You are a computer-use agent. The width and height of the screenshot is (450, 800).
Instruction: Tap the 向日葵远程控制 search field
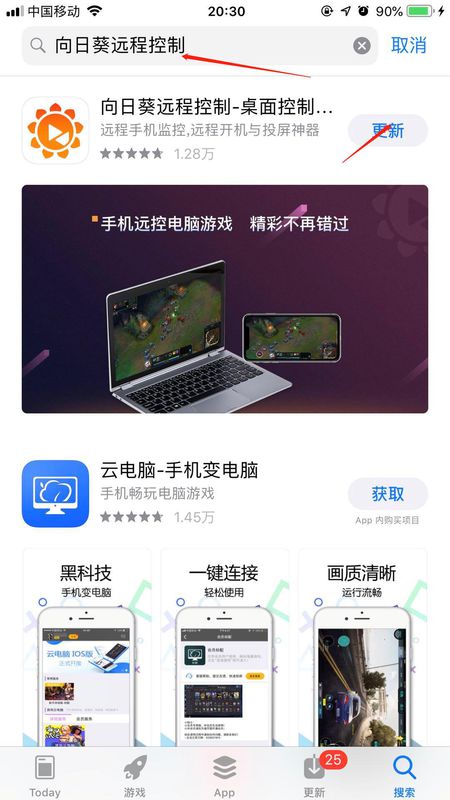pos(199,46)
